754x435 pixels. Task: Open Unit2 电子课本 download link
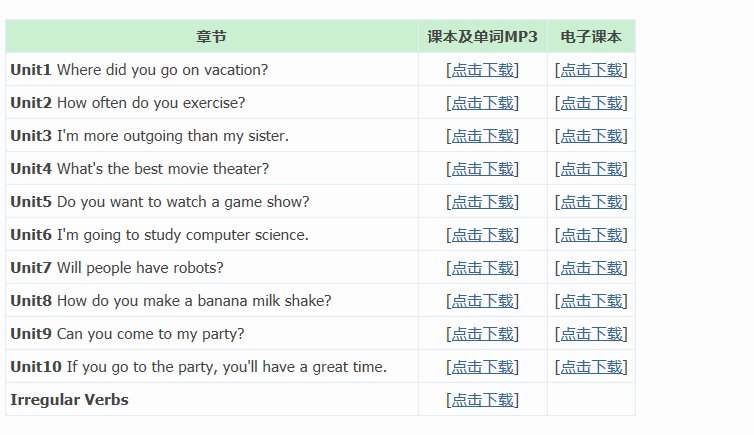click(591, 103)
